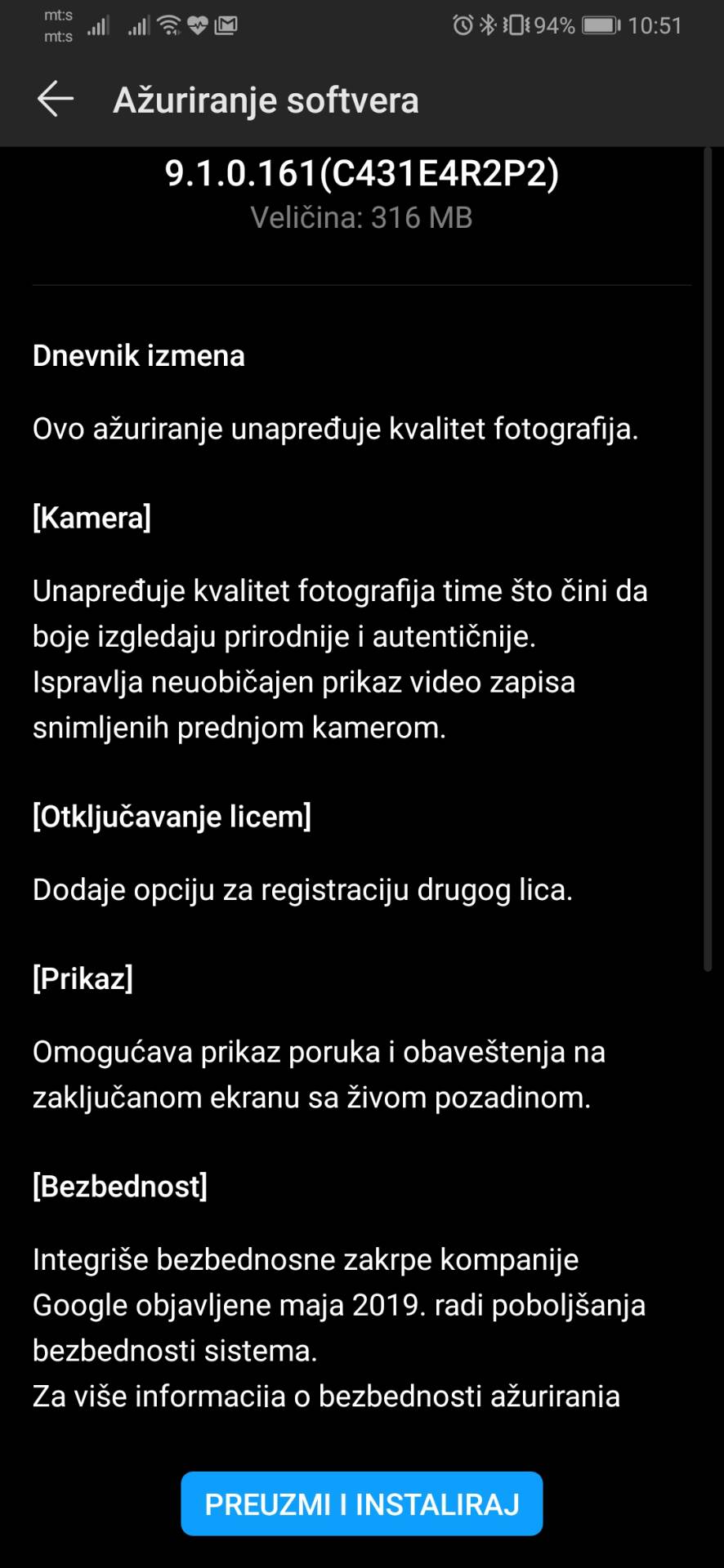
Task: Go back from Ažuriranje softvera
Action: pos(56,100)
